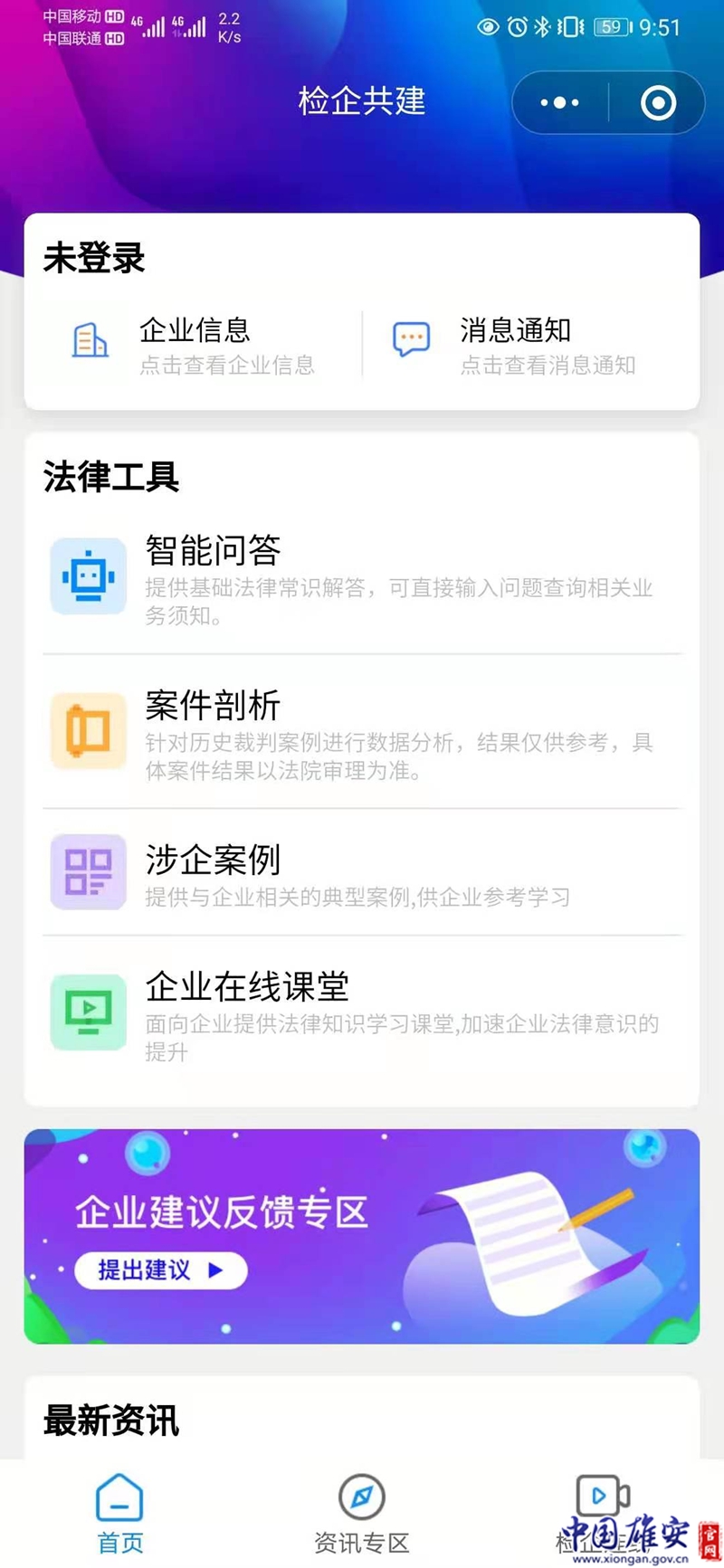The image size is (724, 1568).
Task: Open 企业信息 to view enterprise info
Action: coord(195,345)
